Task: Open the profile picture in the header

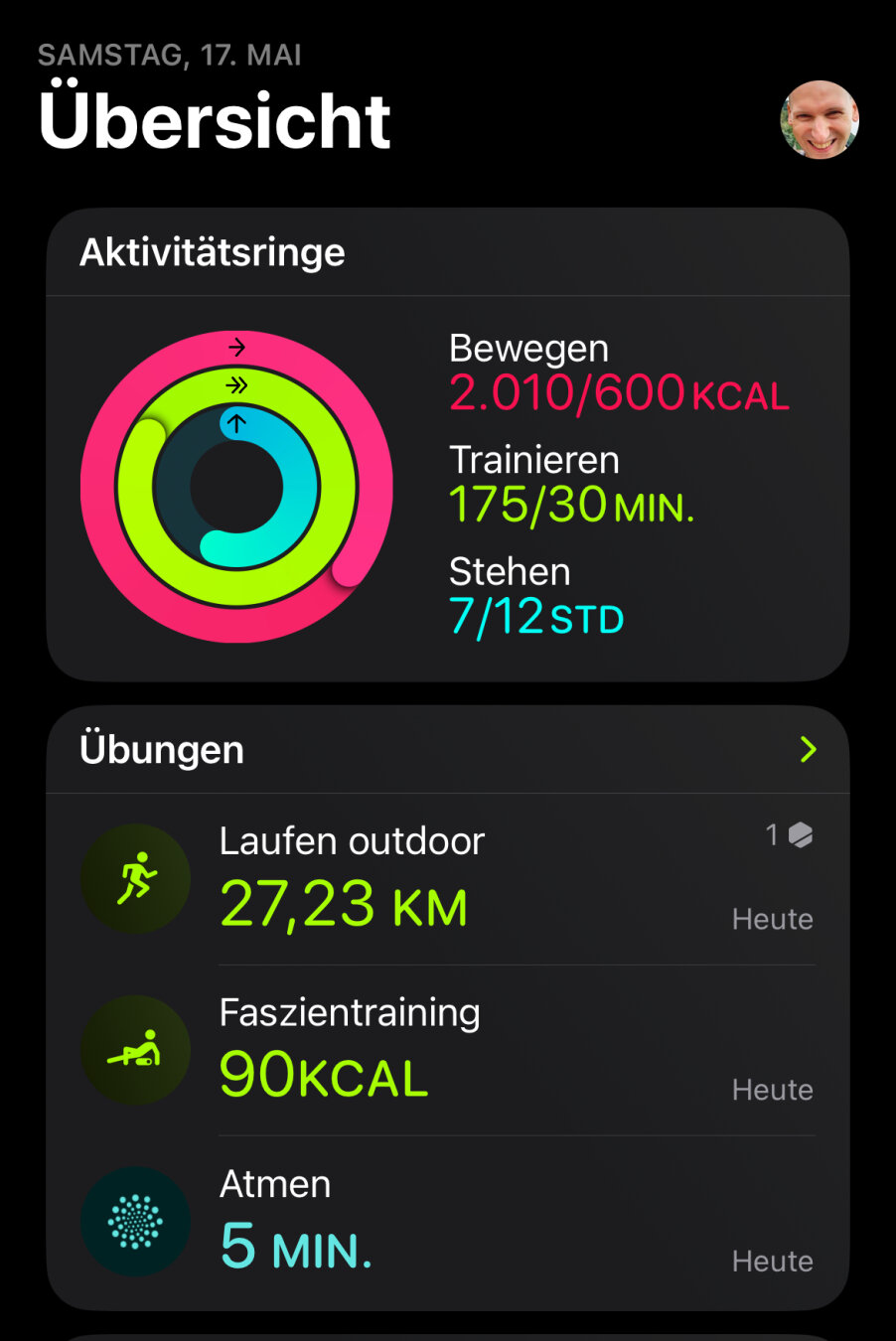Action: 819,120
